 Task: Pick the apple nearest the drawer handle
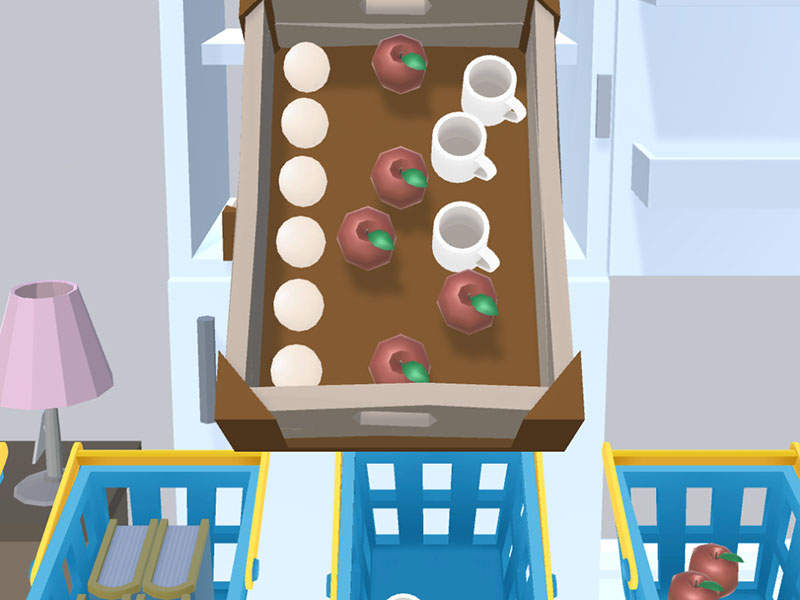399,360
